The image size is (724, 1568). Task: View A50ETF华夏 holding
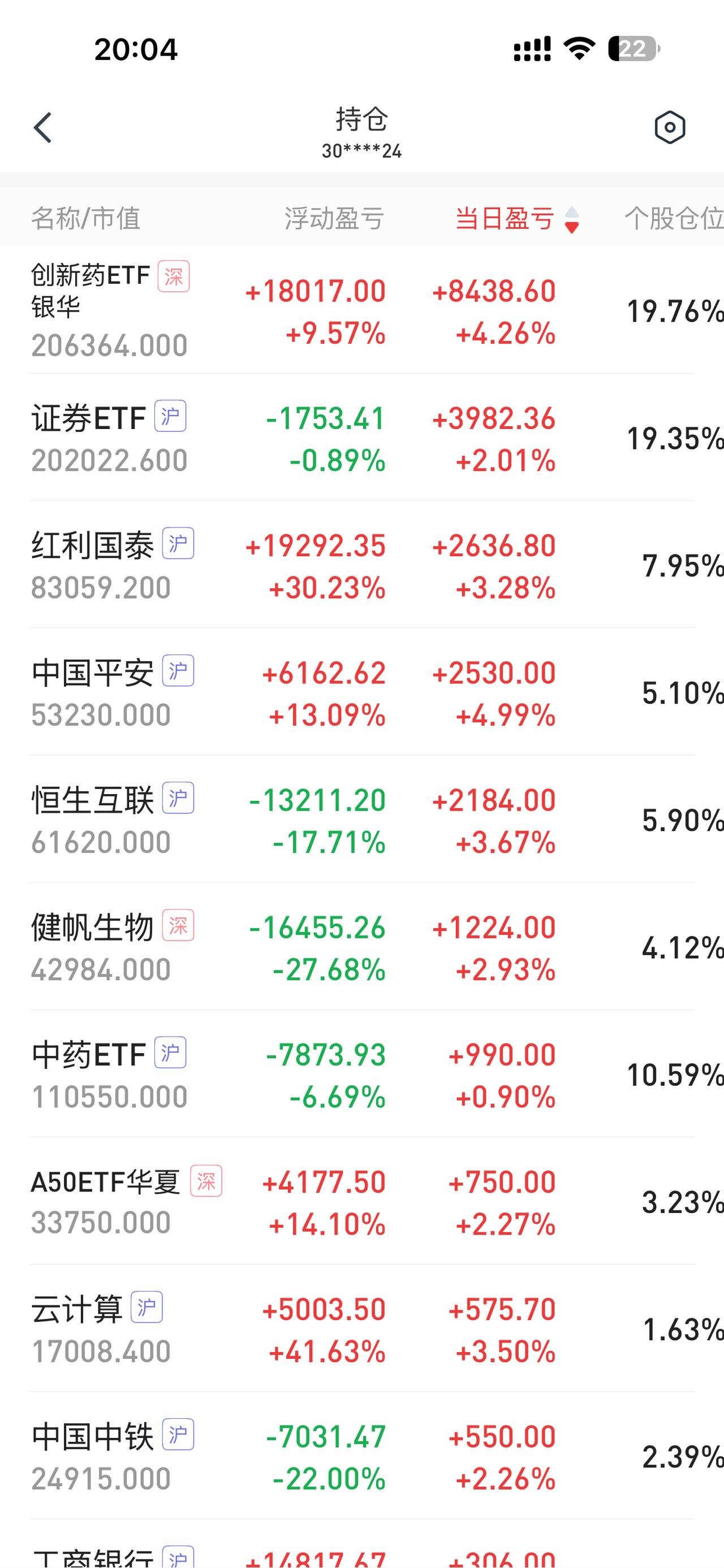coord(361,1201)
